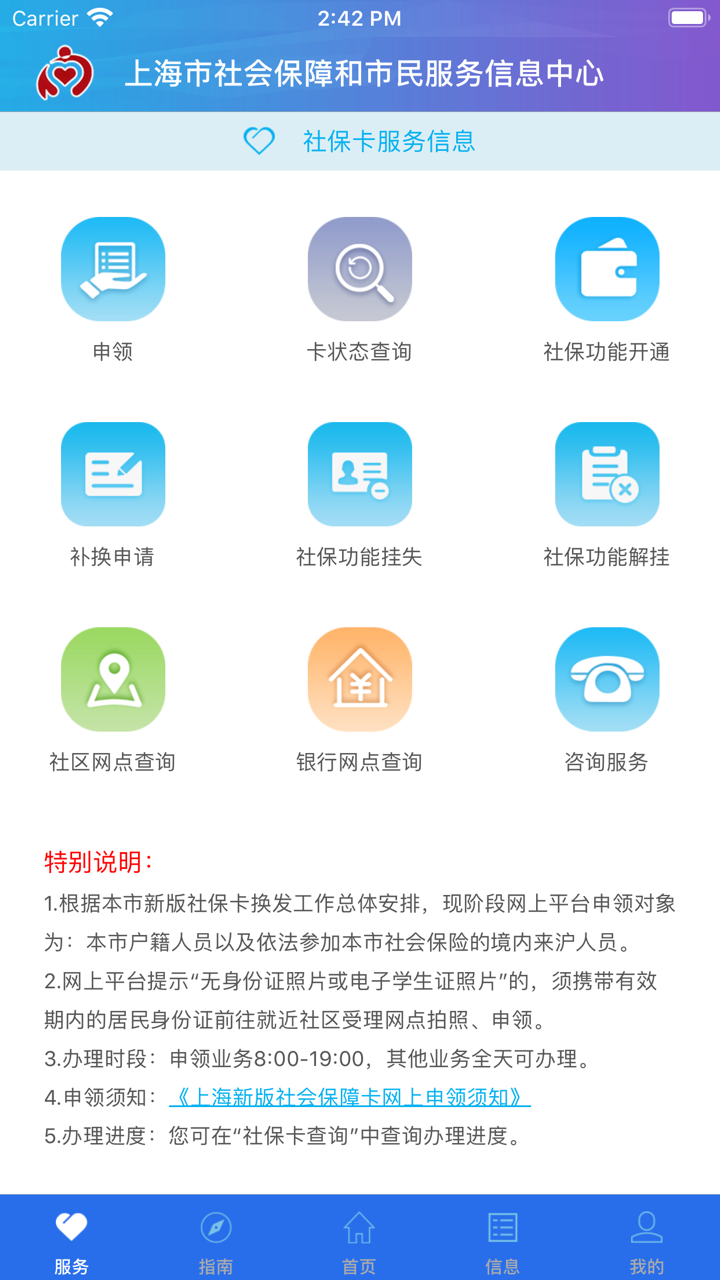
Task: Open the 社区网点查询 map pin icon
Action: [x=113, y=678]
